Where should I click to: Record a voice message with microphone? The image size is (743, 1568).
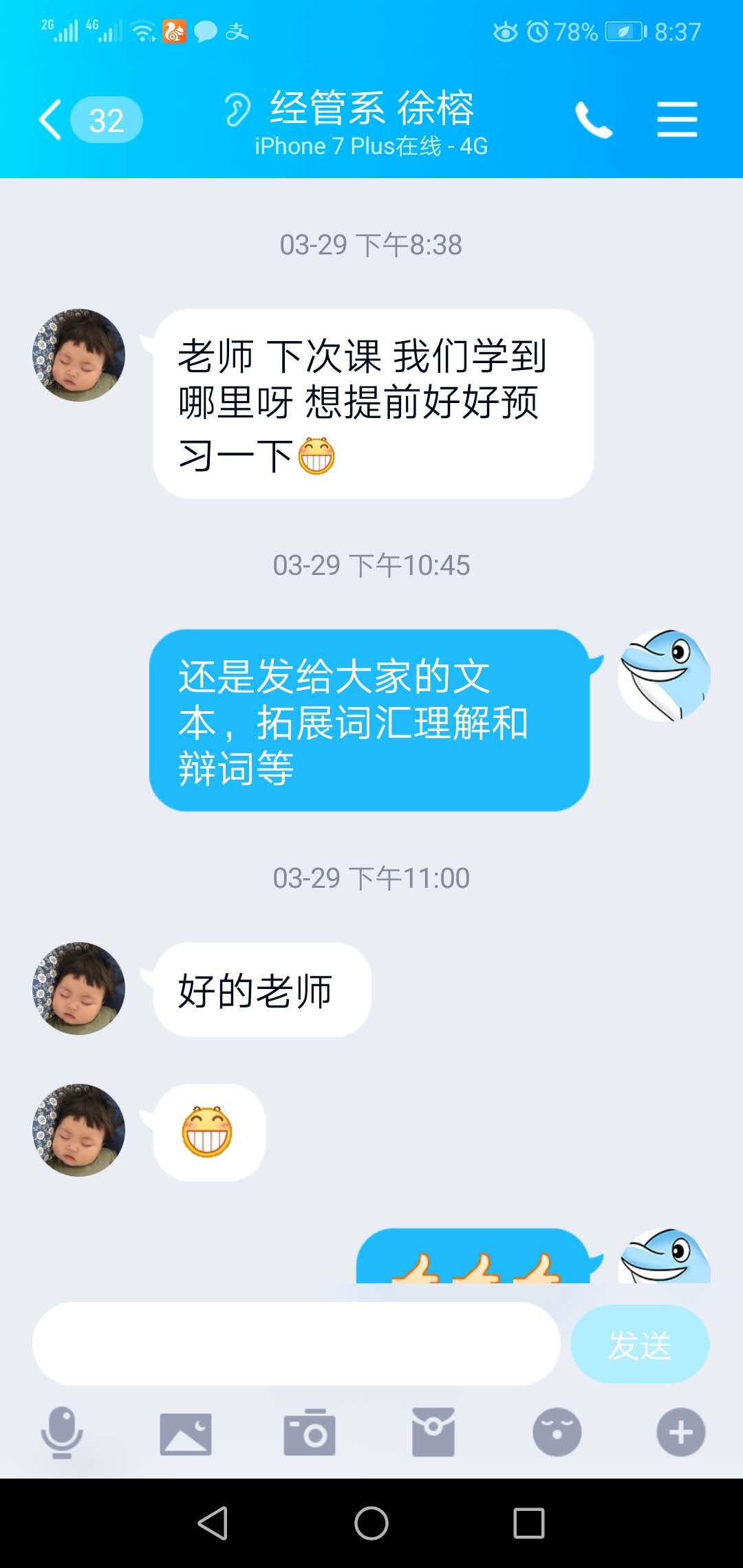click(62, 1433)
